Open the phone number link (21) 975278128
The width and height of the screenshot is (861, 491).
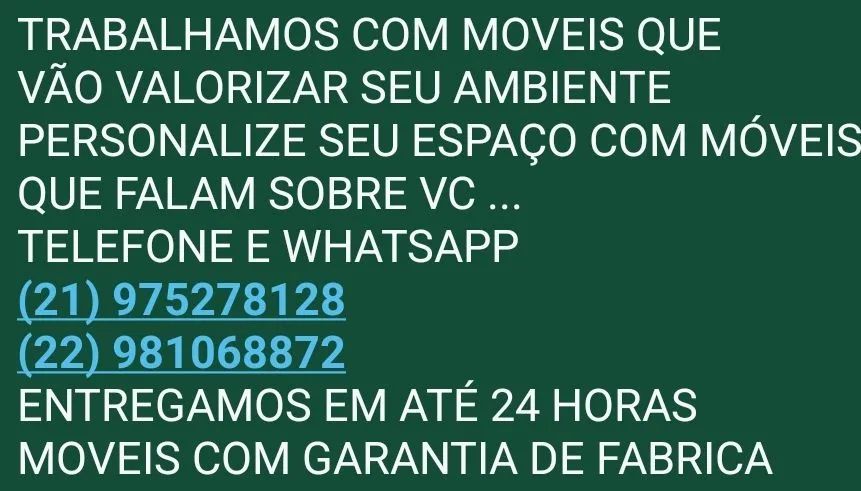pyautogui.click(x=182, y=300)
